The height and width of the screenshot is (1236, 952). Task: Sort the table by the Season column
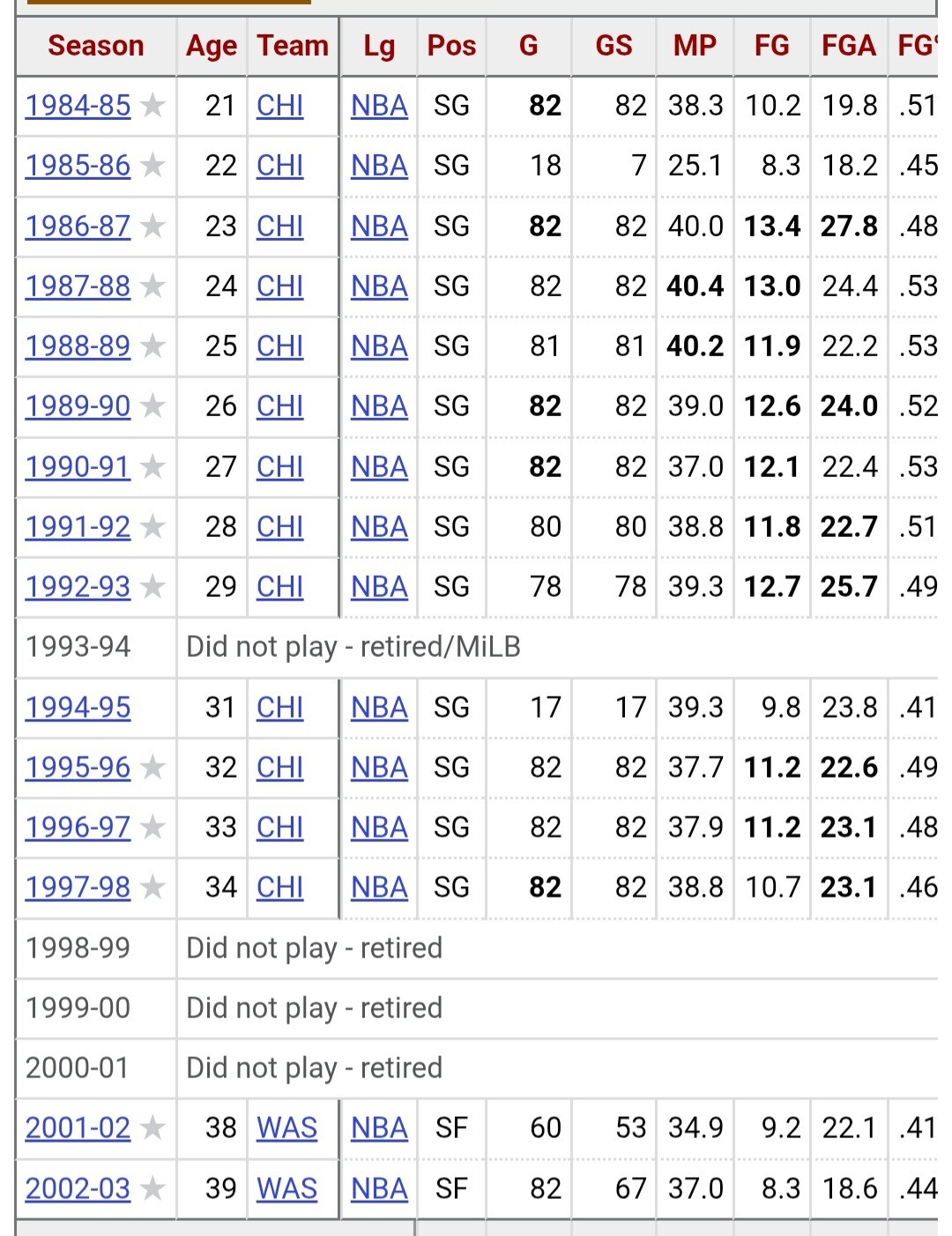point(96,46)
